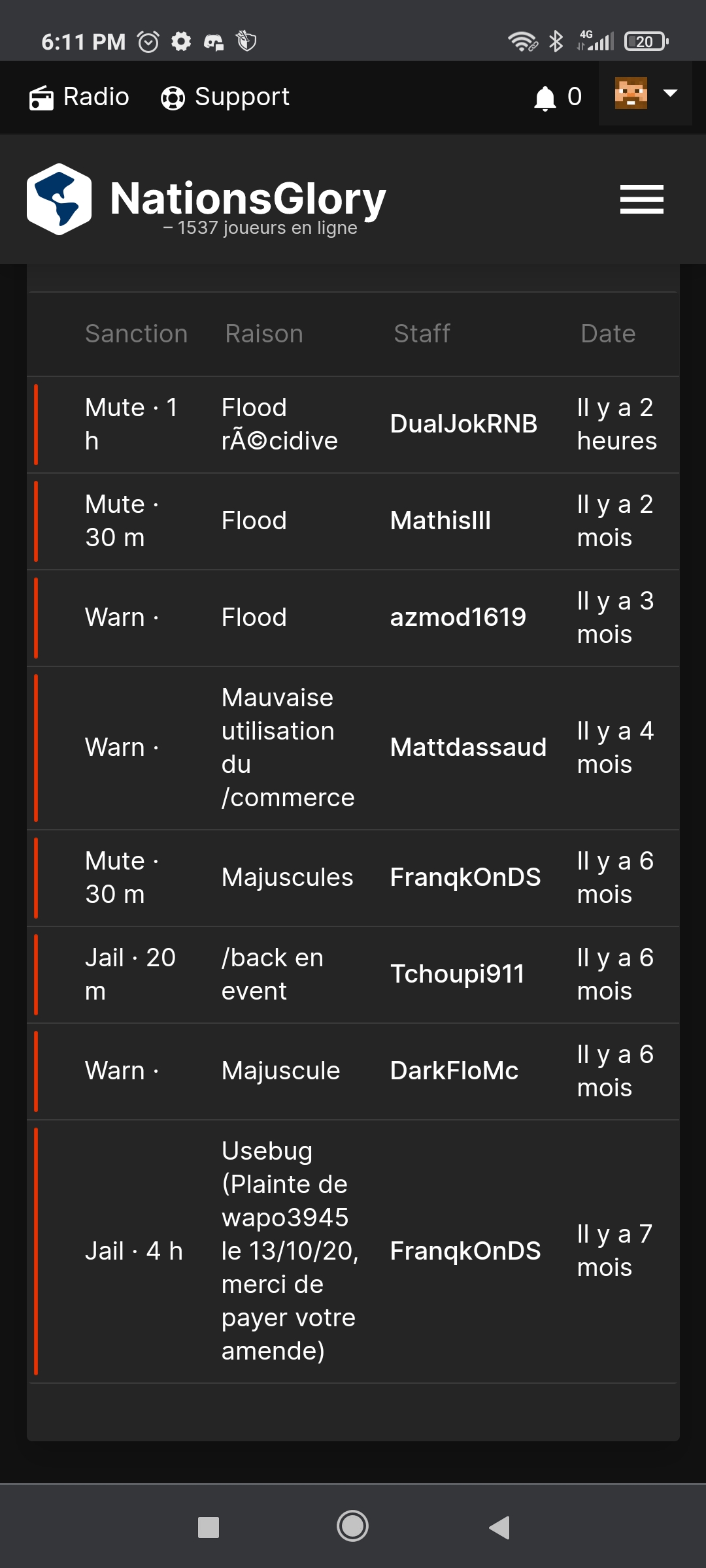Open the Radio link

tap(79, 97)
